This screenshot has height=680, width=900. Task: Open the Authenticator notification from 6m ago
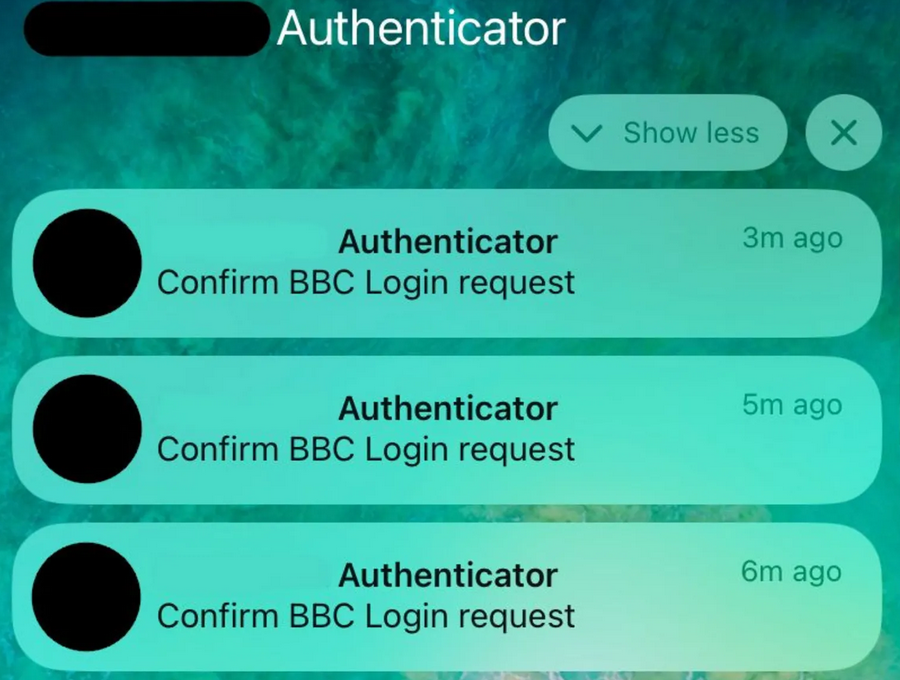(446, 597)
